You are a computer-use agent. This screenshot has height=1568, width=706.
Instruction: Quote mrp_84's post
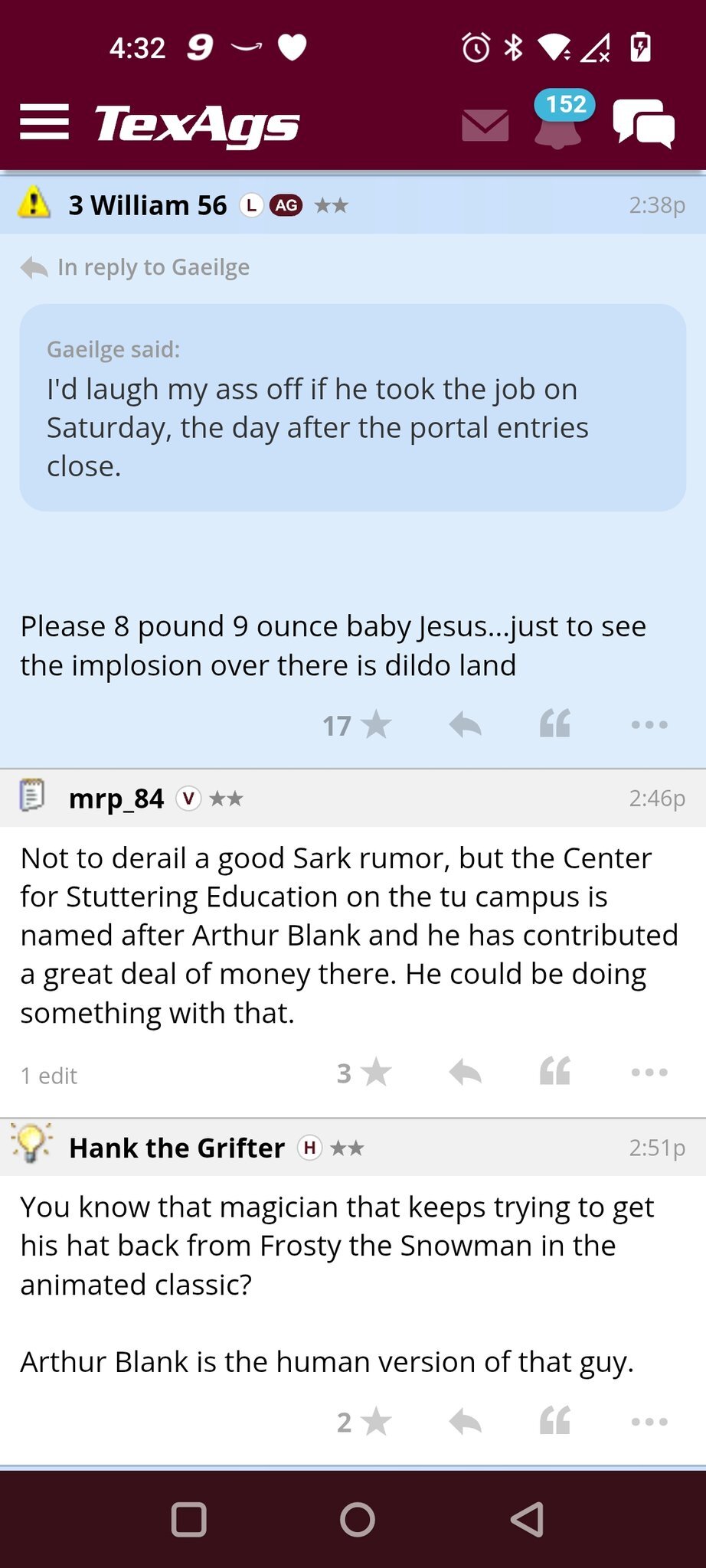pyautogui.click(x=555, y=1073)
